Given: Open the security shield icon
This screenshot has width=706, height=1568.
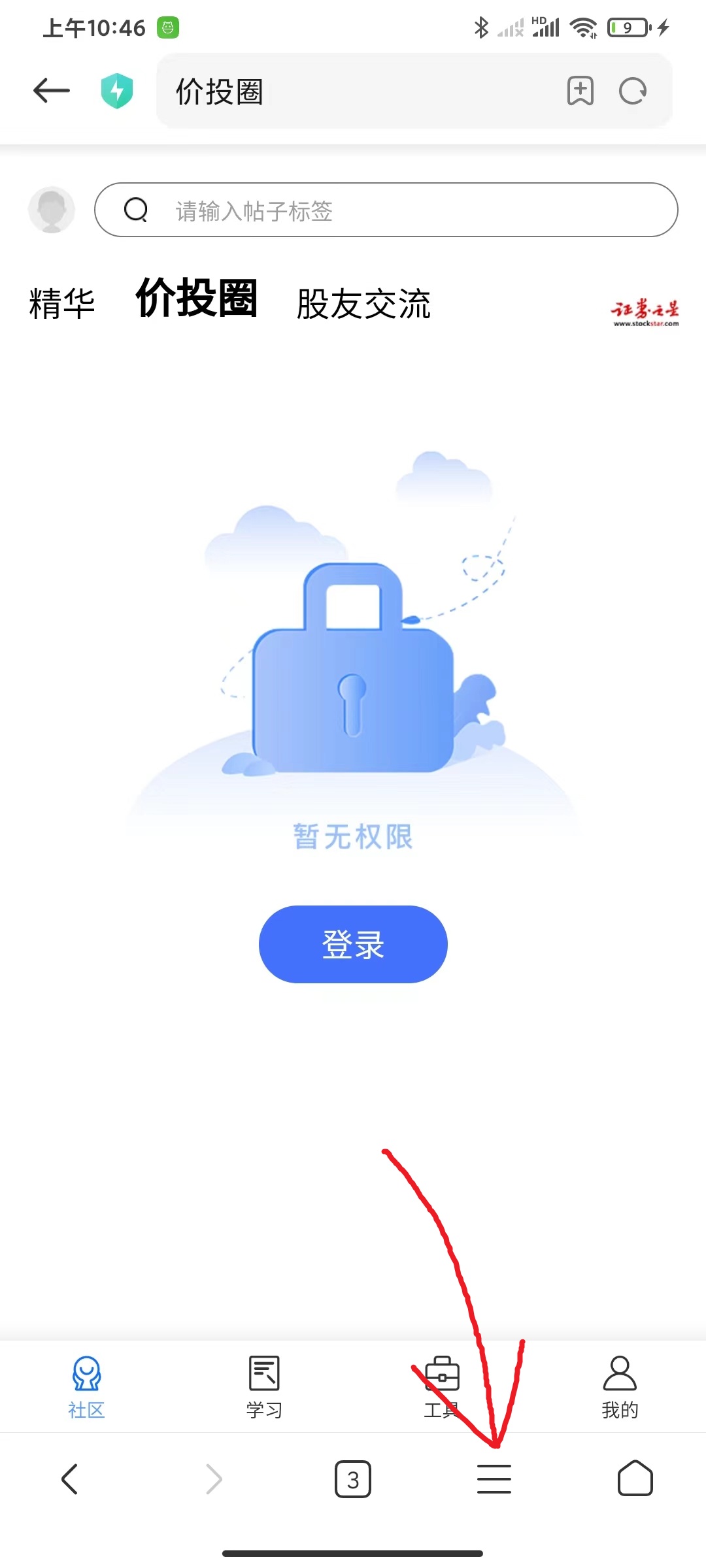Looking at the screenshot, I should coord(117,91).
